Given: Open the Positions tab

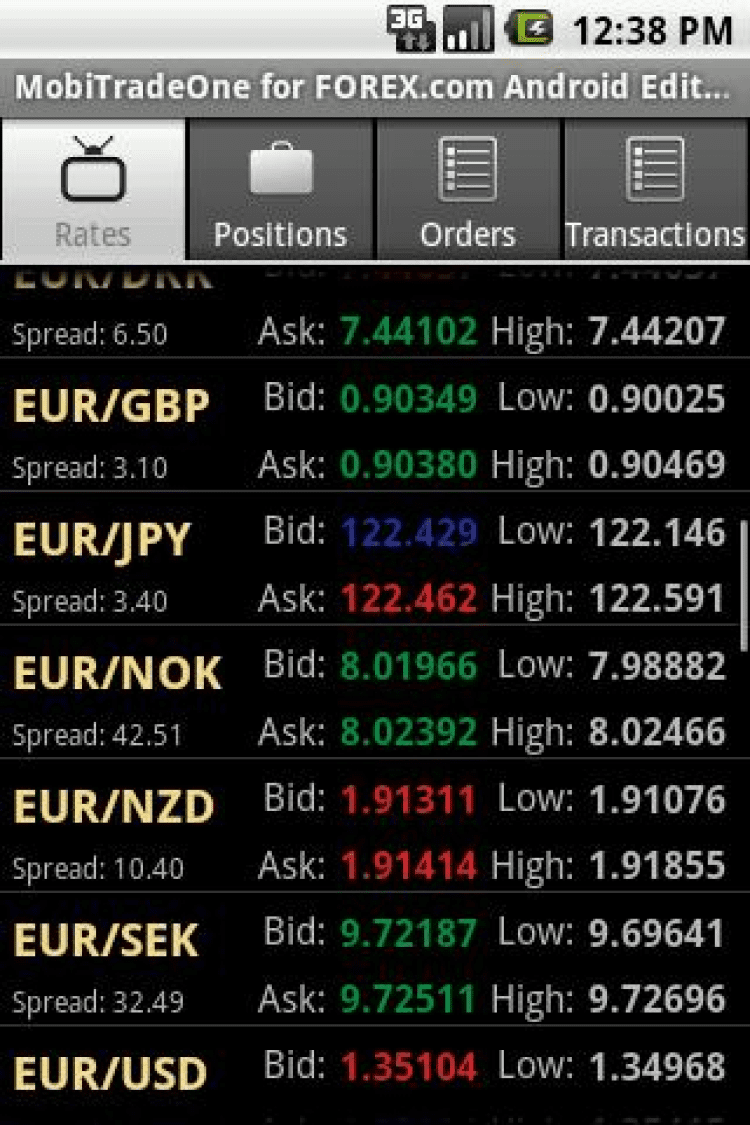Looking at the screenshot, I should [x=280, y=191].
